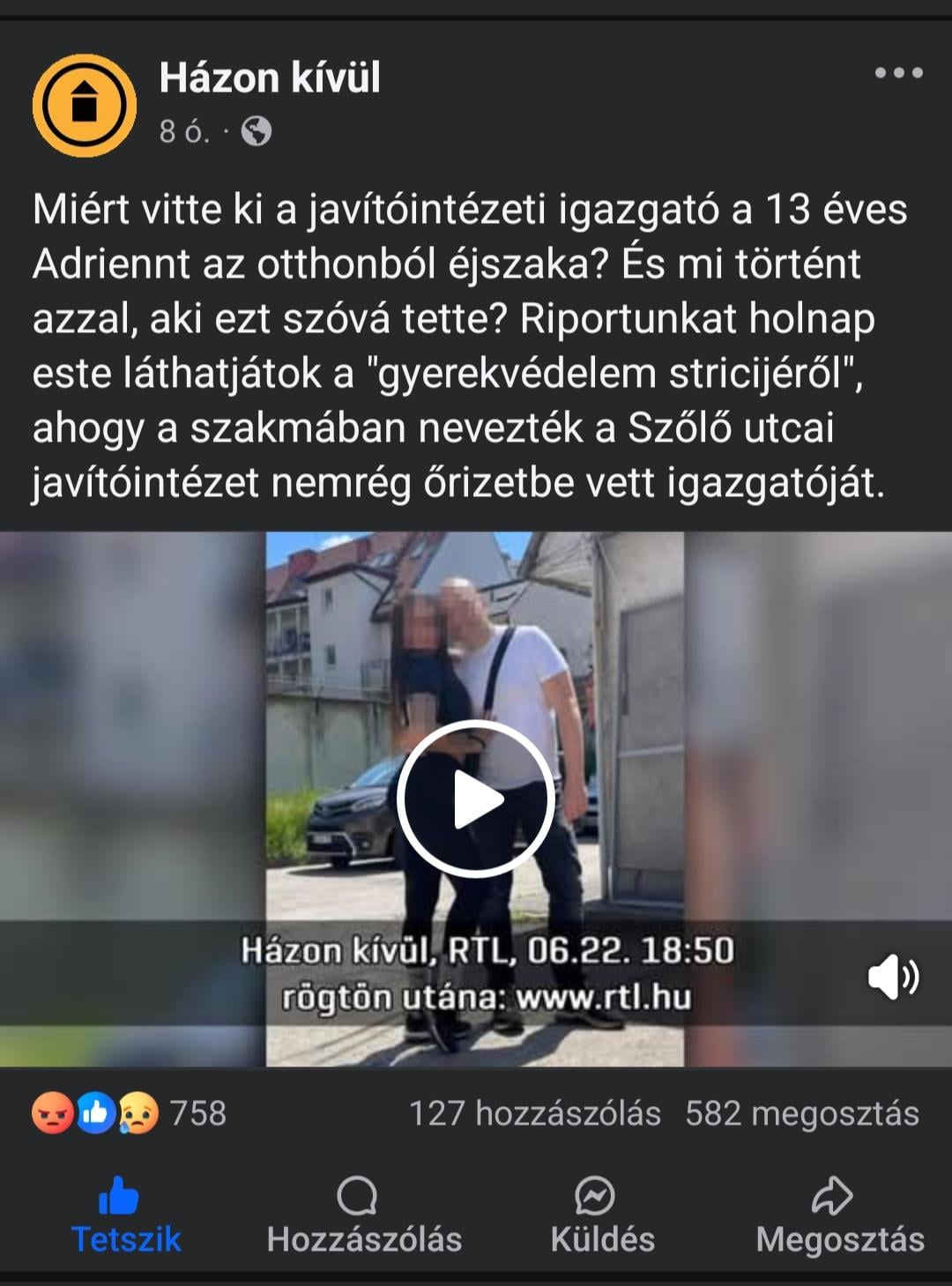Play the video with the center play button
The width and height of the screenshot is (952, 1286).
pos(476,799)
